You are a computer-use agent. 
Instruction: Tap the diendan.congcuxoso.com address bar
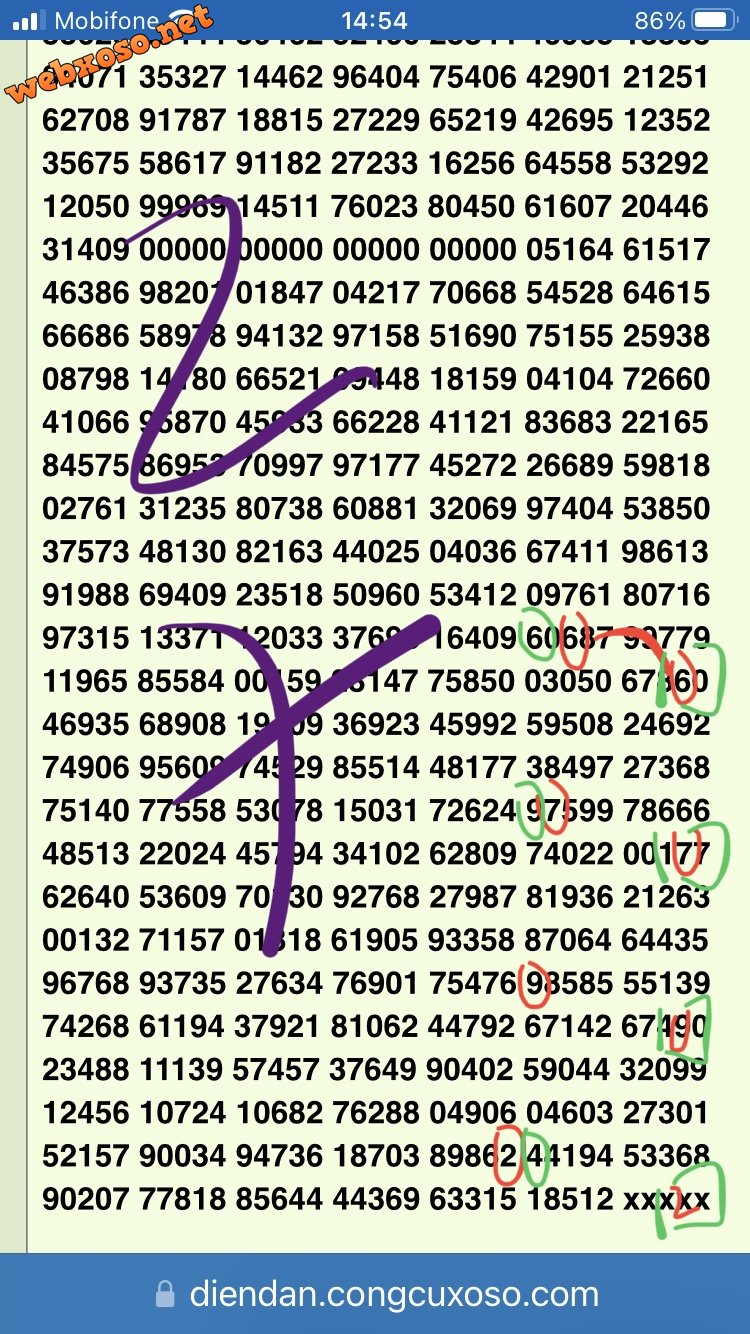(x=376, y=1295)
